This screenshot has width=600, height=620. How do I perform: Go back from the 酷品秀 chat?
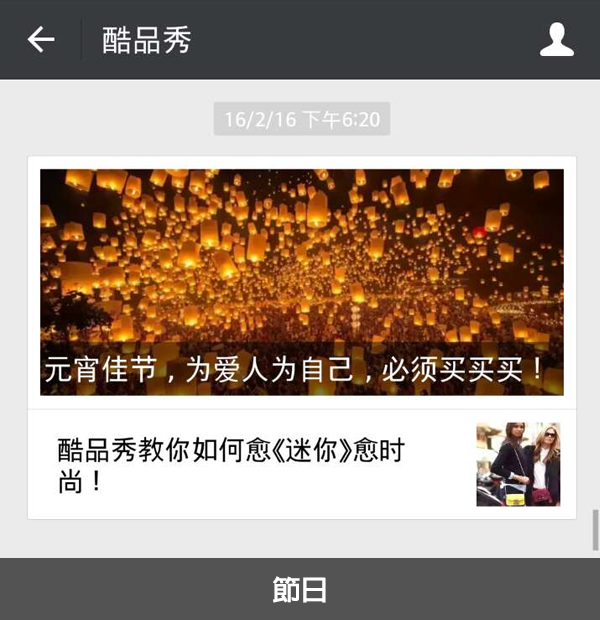40,40
